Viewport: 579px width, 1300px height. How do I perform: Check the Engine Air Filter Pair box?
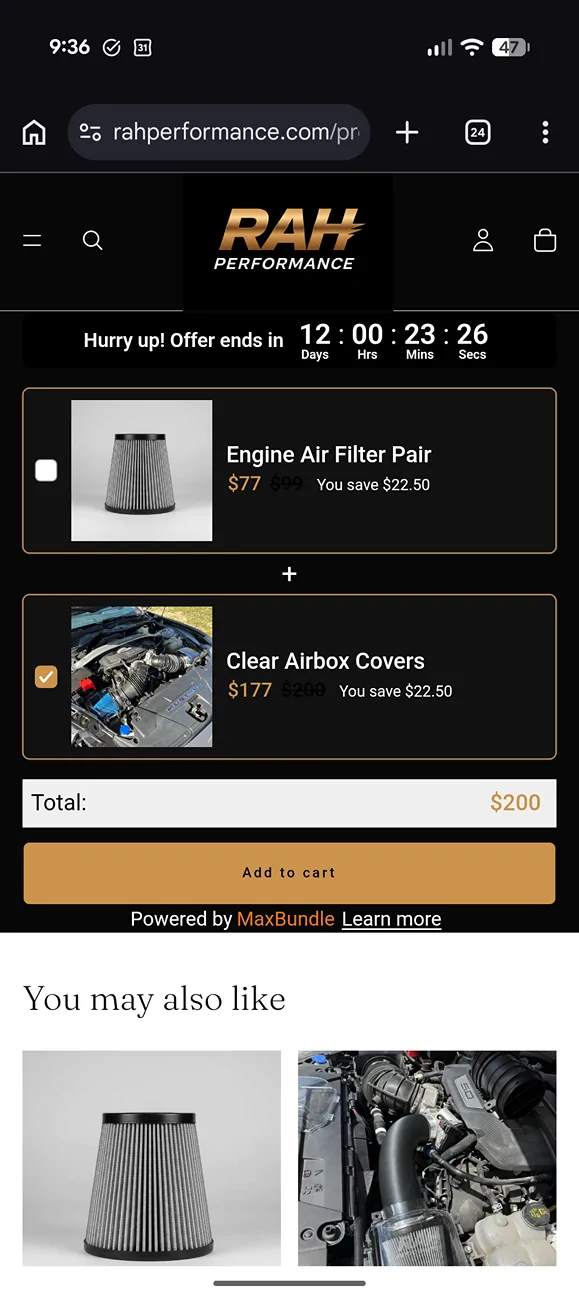[x=46, y=470]
